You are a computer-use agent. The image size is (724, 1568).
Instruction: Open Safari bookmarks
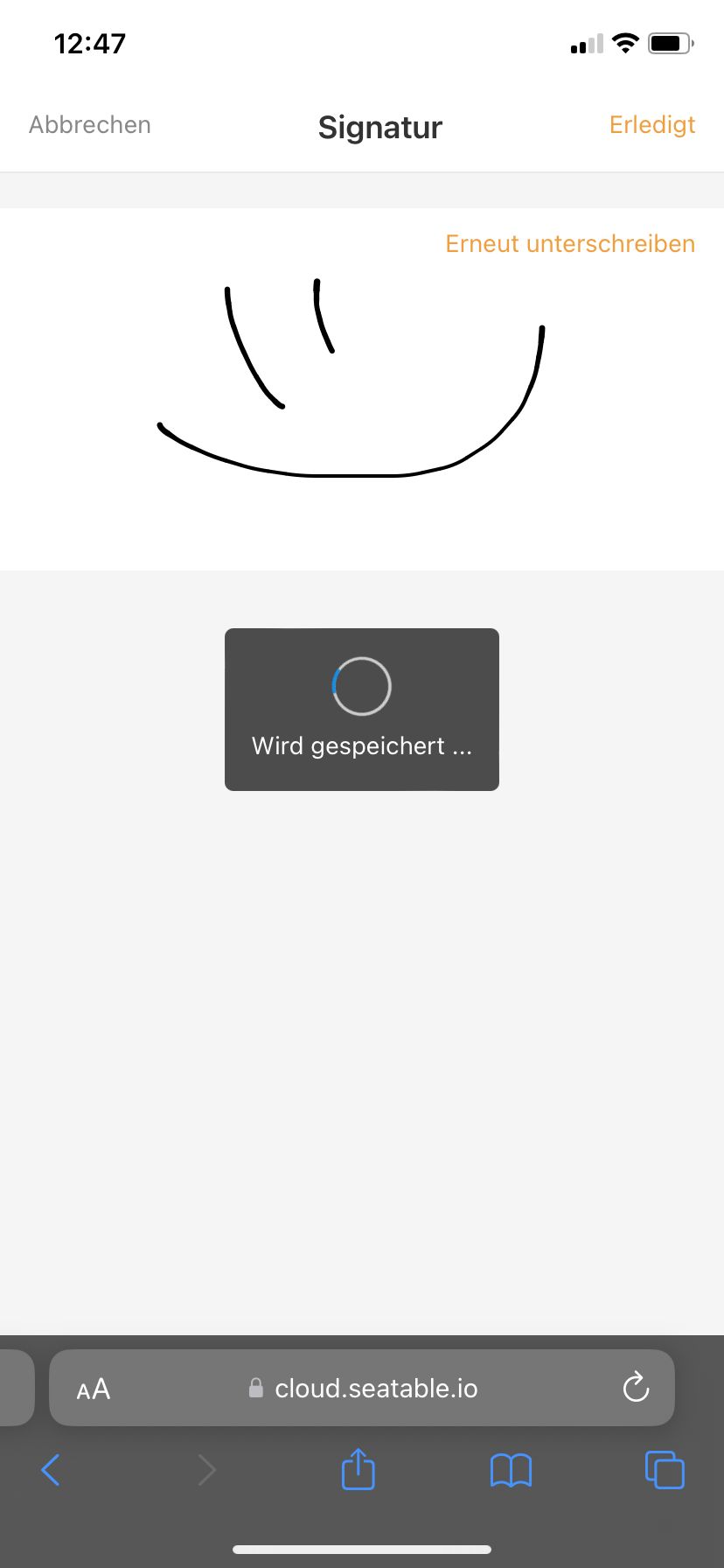[x=512, y=1470]
